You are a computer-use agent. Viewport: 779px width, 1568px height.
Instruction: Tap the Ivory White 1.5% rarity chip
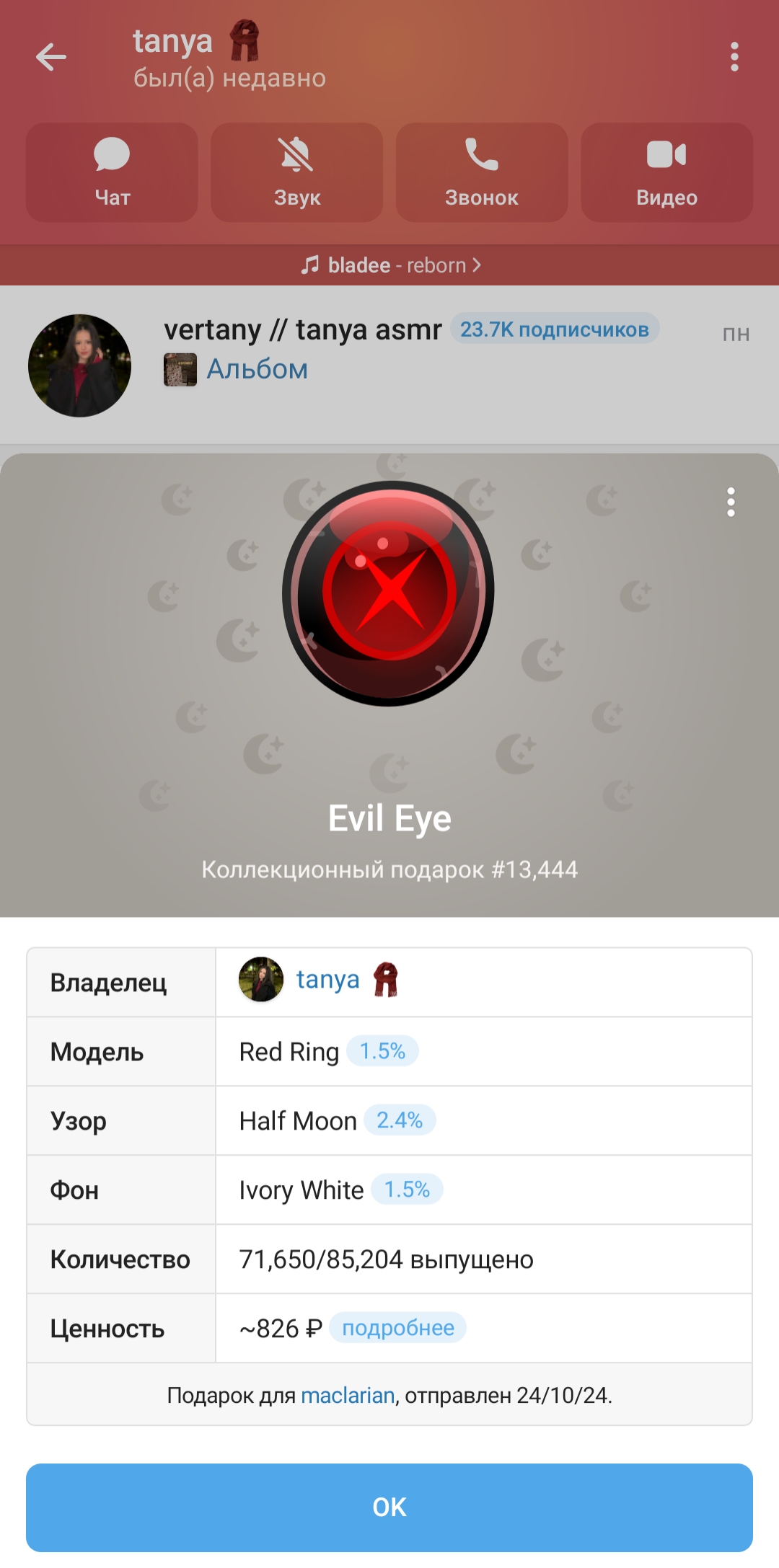pos(407,1190)
